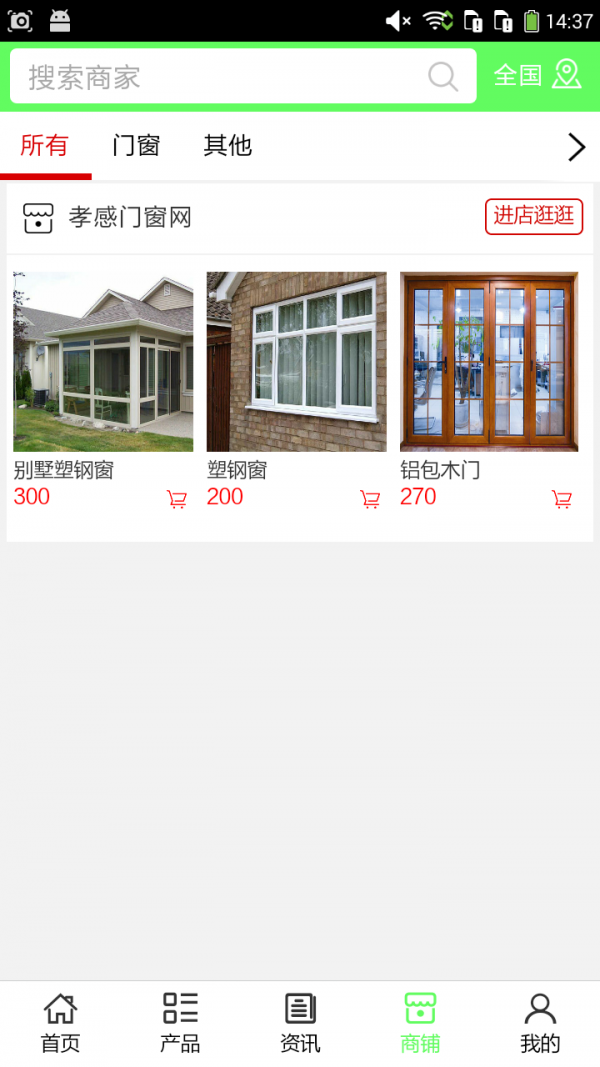Open the 资讯 tab
This screenshot has height=1067, width=600.
click(300, 1023)
